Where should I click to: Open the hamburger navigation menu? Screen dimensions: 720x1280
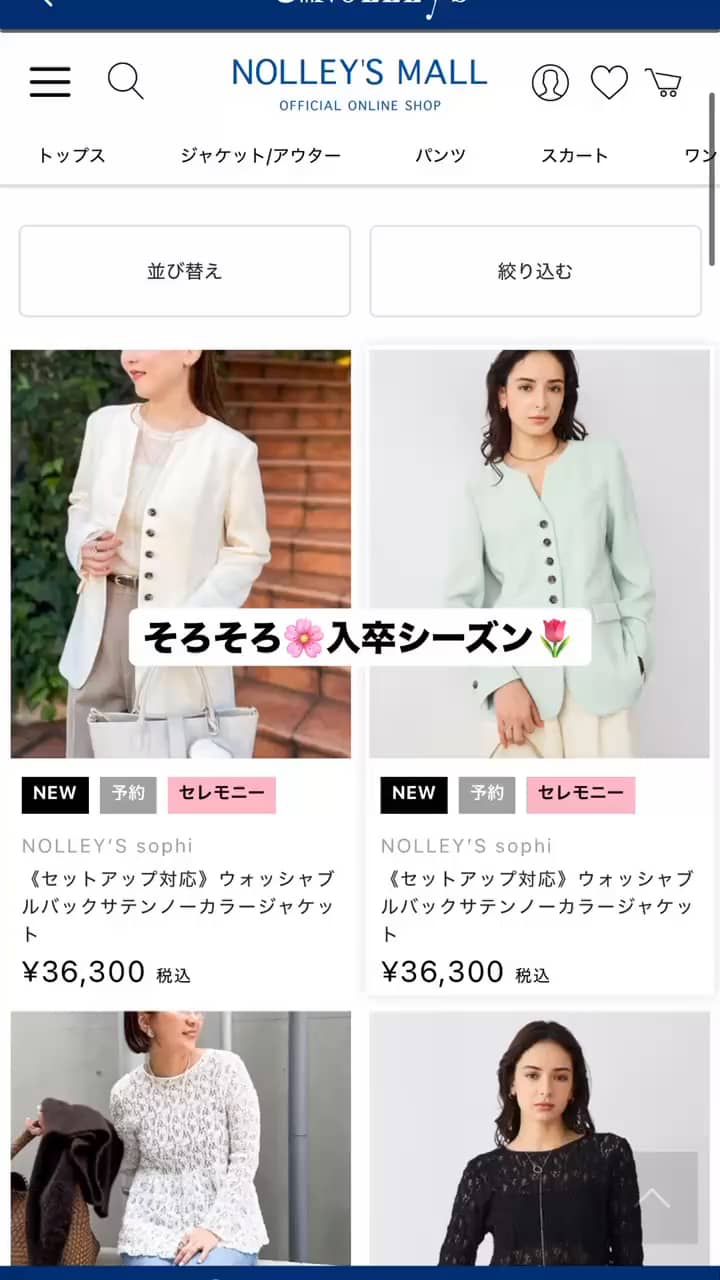(x=50, y=83)
